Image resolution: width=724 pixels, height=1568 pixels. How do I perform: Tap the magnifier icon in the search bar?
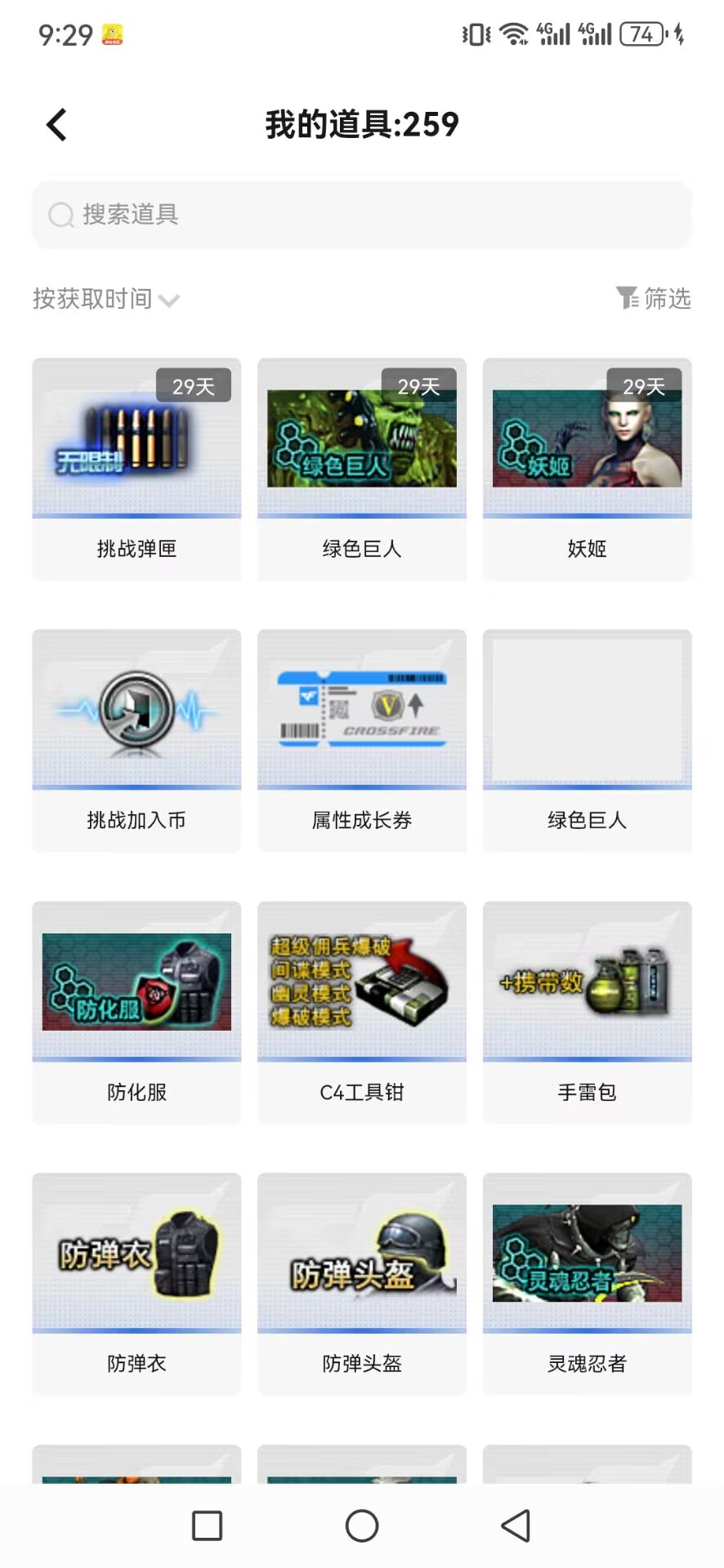[x=60, y=215]
